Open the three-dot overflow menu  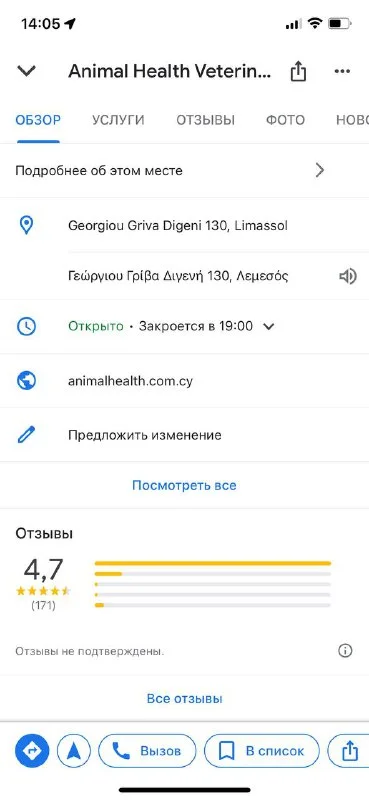point(342,71)
